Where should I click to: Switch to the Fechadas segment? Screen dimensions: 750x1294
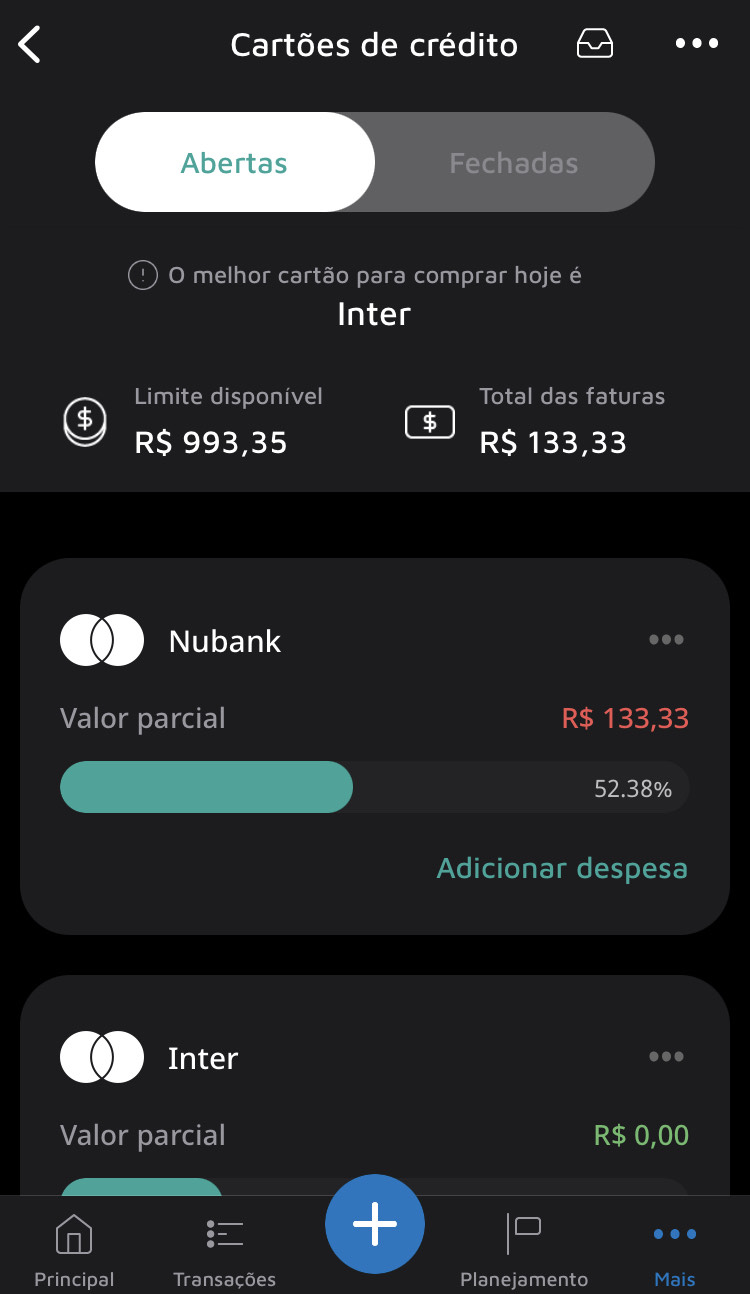(513, 163)
